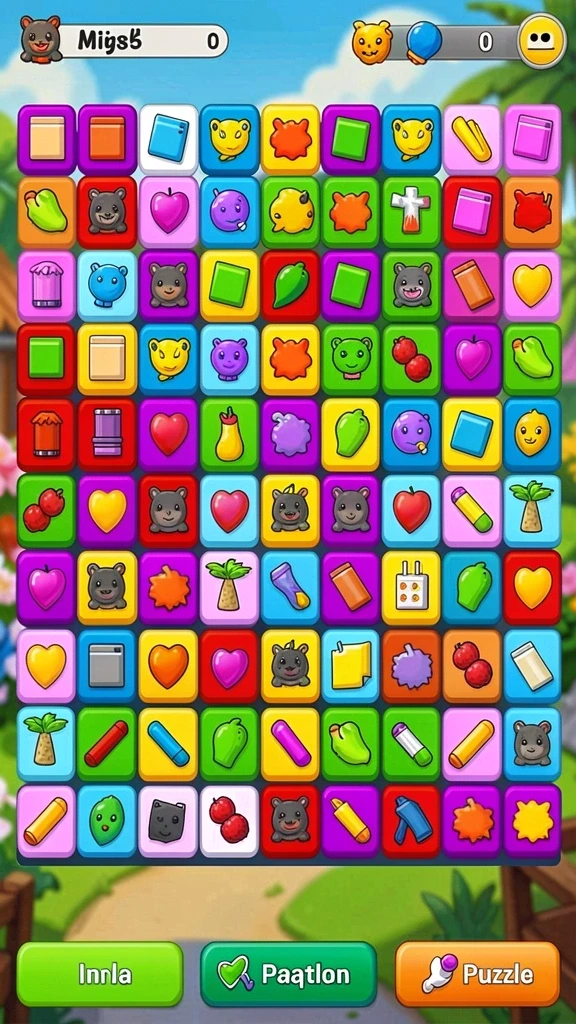The image size is (576, 1024).
Task: Open the orange Puzzle button
Action: coord(477,974)
